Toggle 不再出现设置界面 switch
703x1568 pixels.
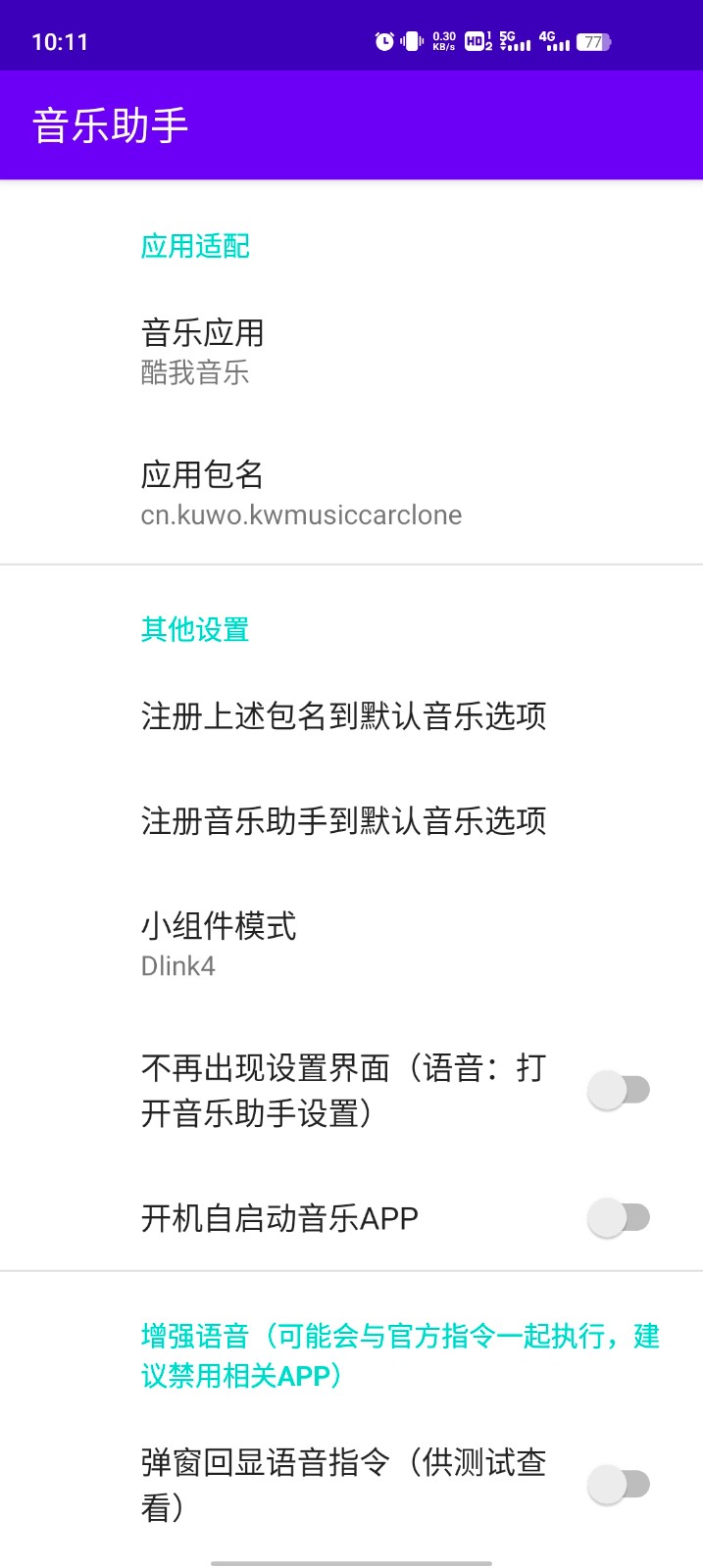[x=619, y=1090]
